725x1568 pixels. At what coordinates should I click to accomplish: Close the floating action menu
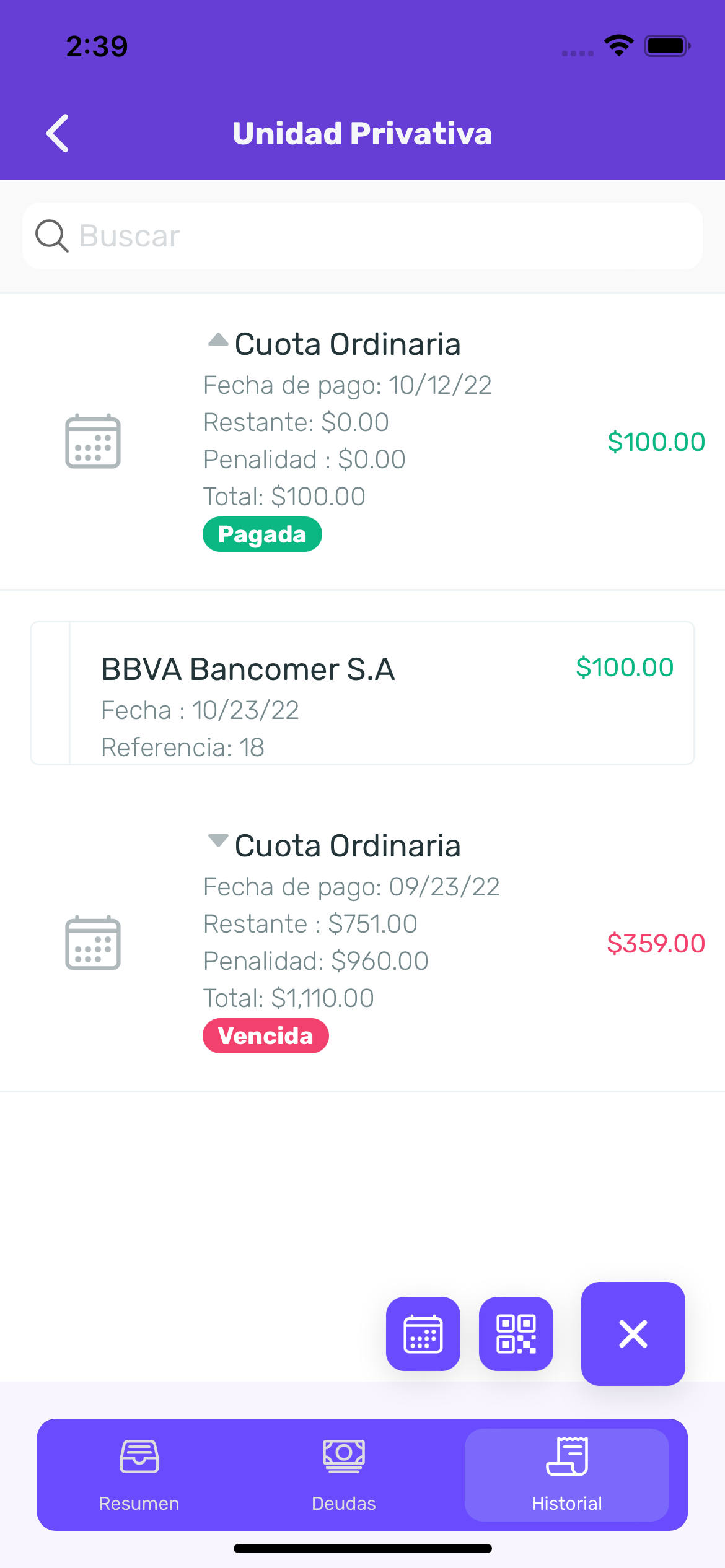[633, 1334]
